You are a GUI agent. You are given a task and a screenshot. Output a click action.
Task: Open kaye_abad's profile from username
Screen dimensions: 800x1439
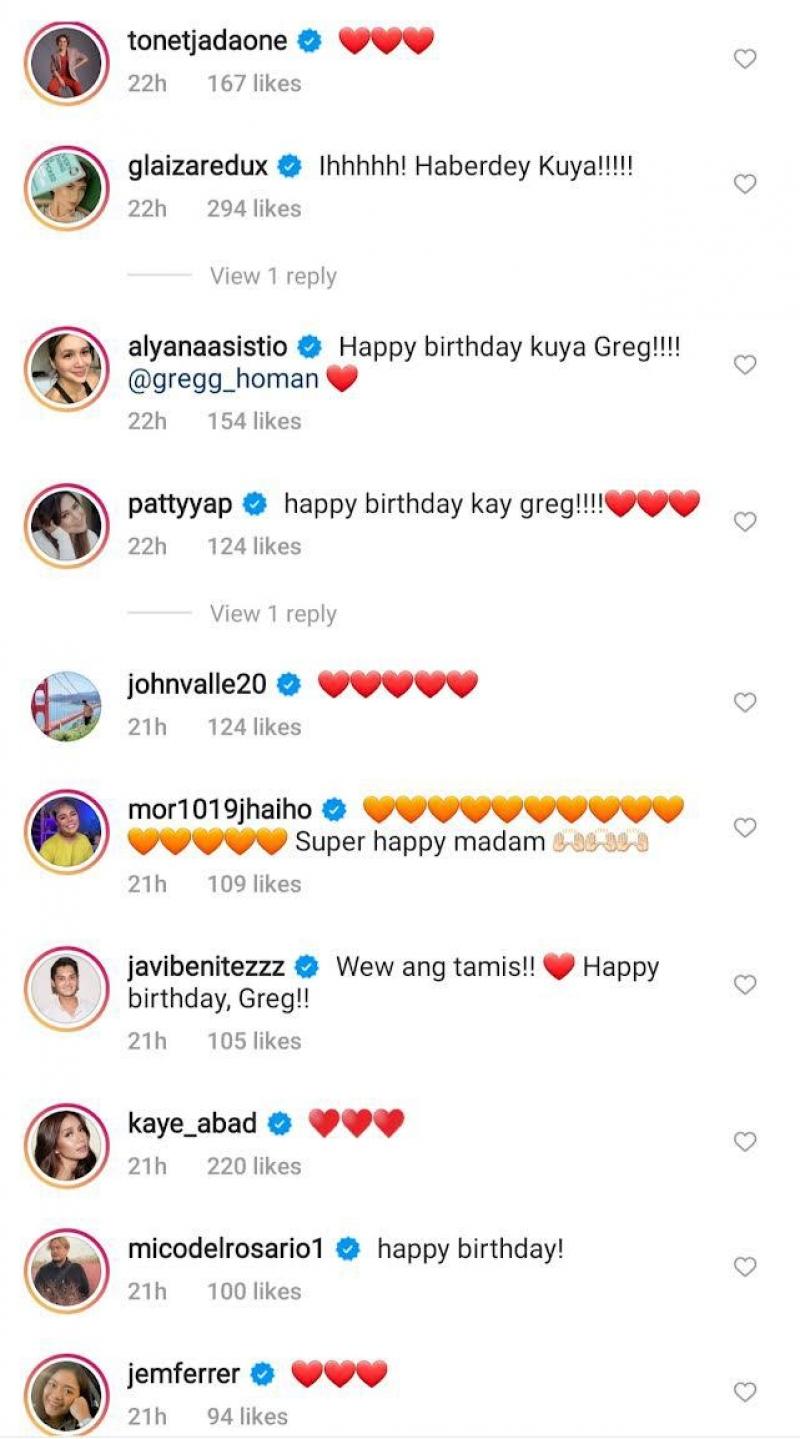point(193,1123)
